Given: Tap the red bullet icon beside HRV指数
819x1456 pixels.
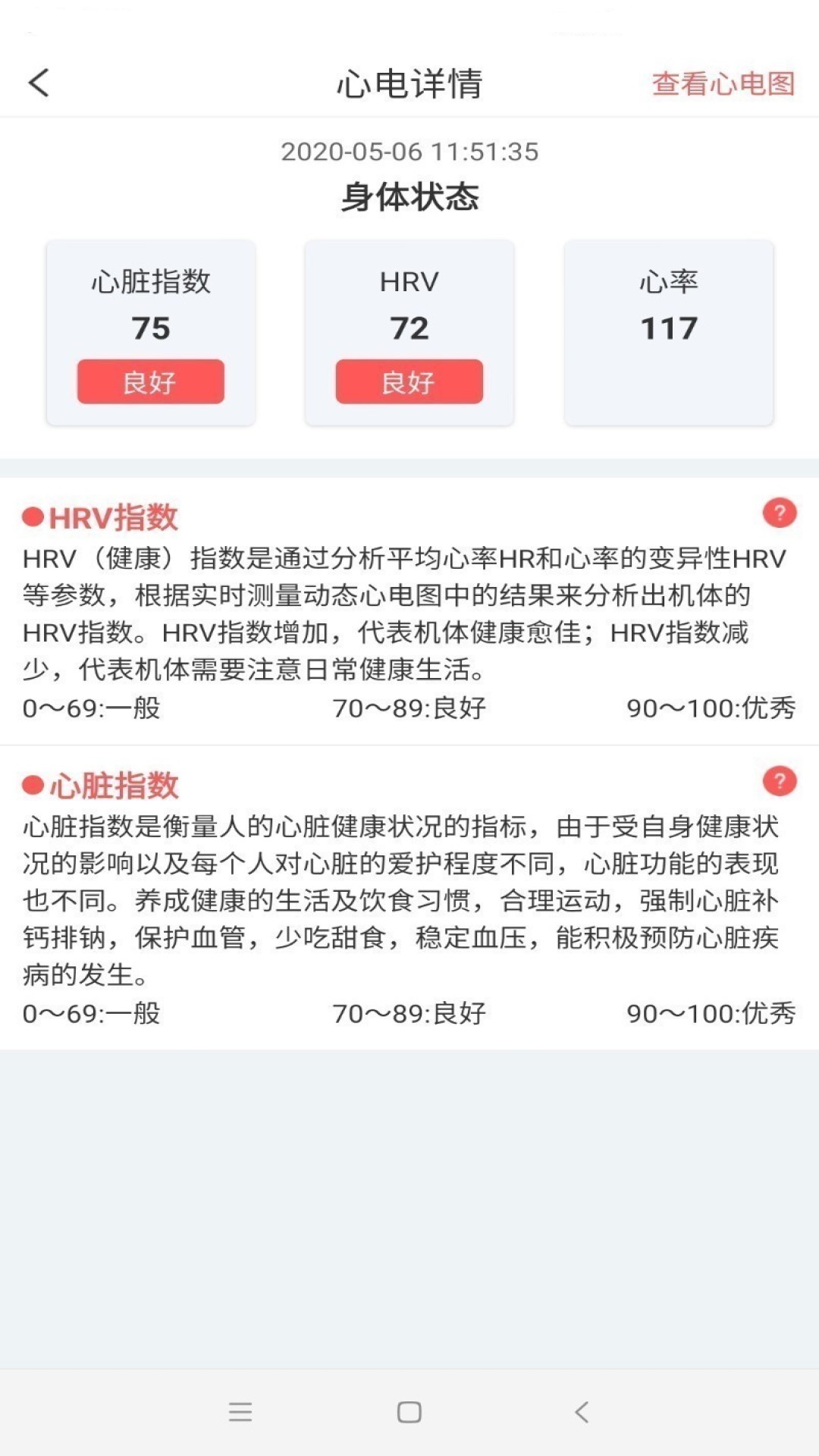Looking at the screenshot, I should pyautogui.click(x=31, y=517).
